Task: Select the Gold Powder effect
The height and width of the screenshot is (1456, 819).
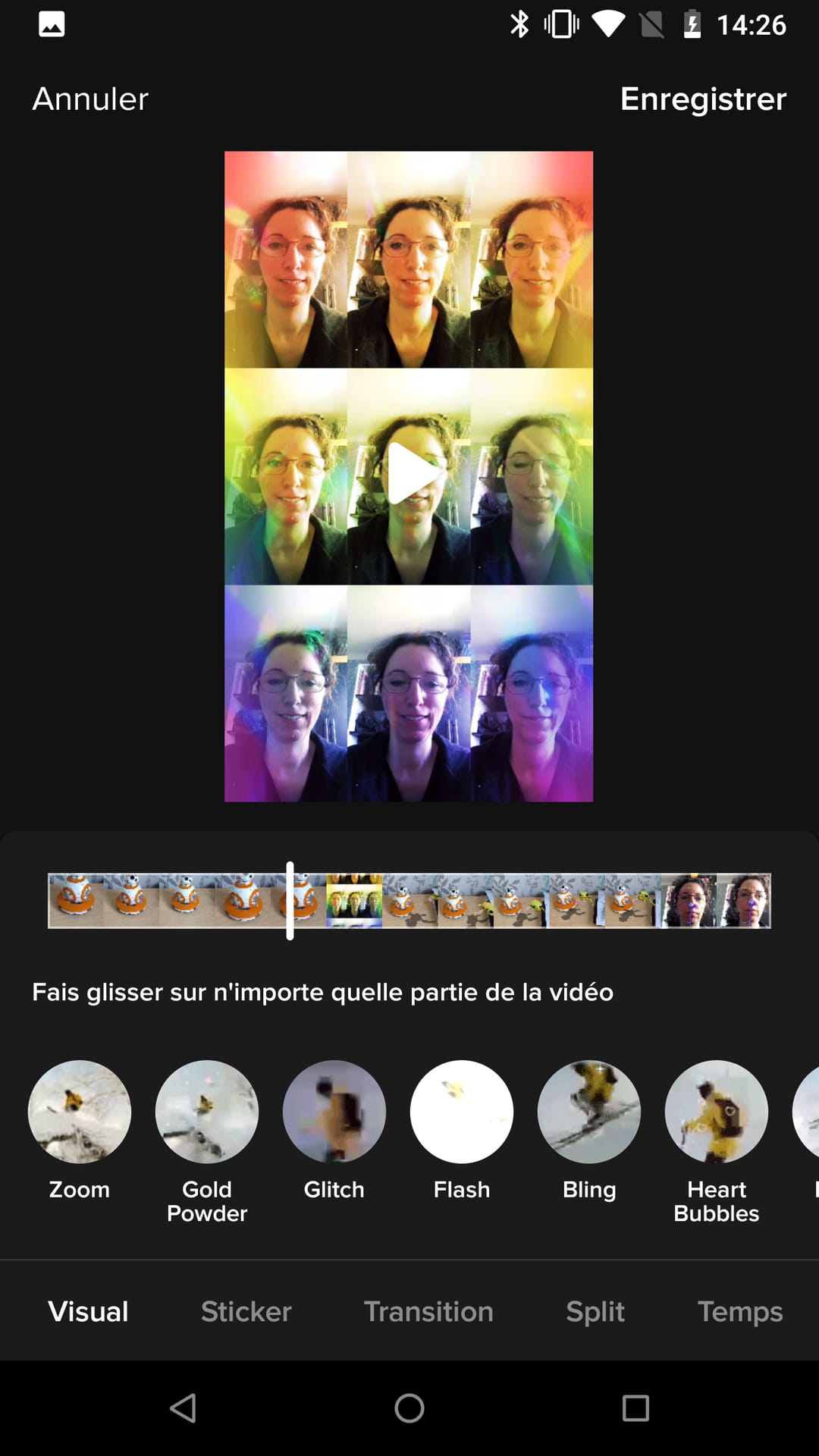Action: click(x=207, y=1112)
